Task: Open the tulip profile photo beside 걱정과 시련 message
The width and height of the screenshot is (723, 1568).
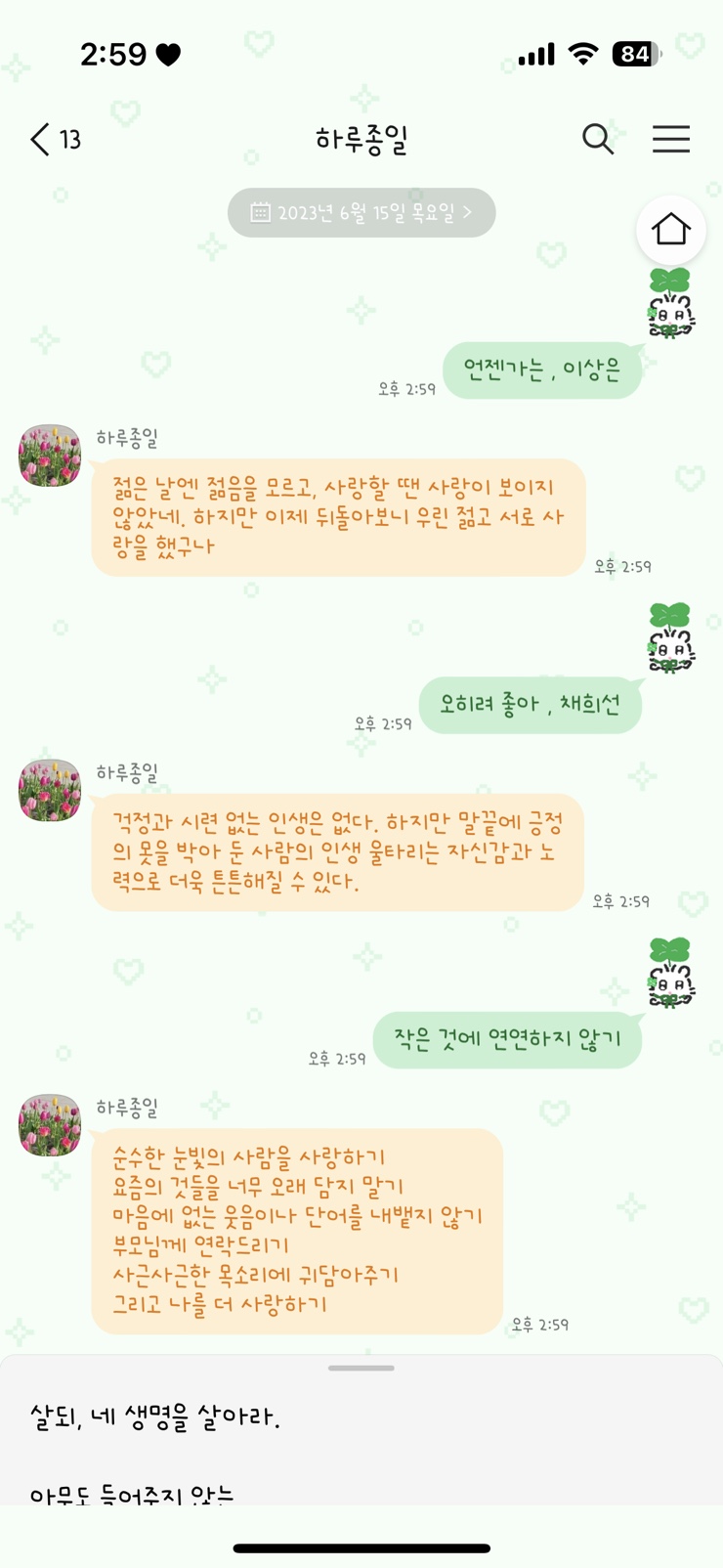Action: (x=50, y=790)
